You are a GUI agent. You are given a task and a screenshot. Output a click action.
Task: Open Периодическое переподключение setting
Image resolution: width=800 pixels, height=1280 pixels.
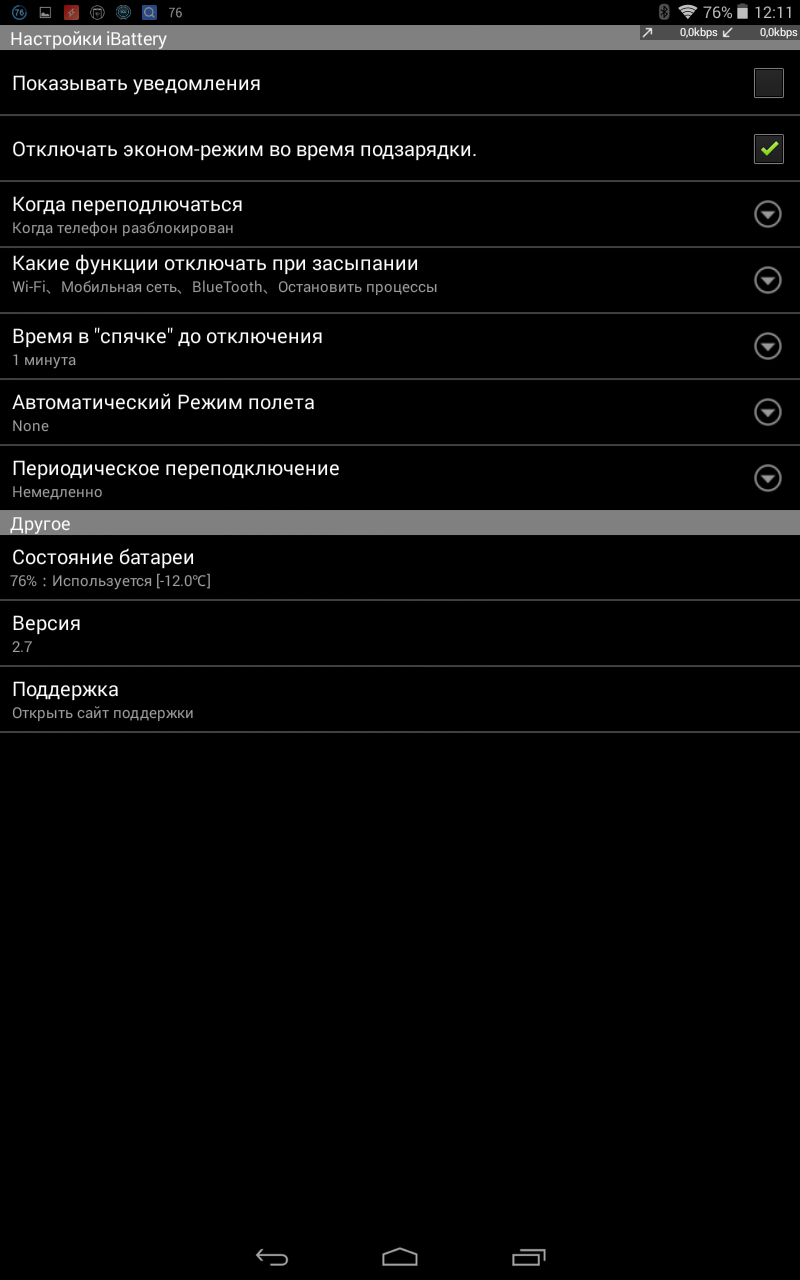[400, 478]
